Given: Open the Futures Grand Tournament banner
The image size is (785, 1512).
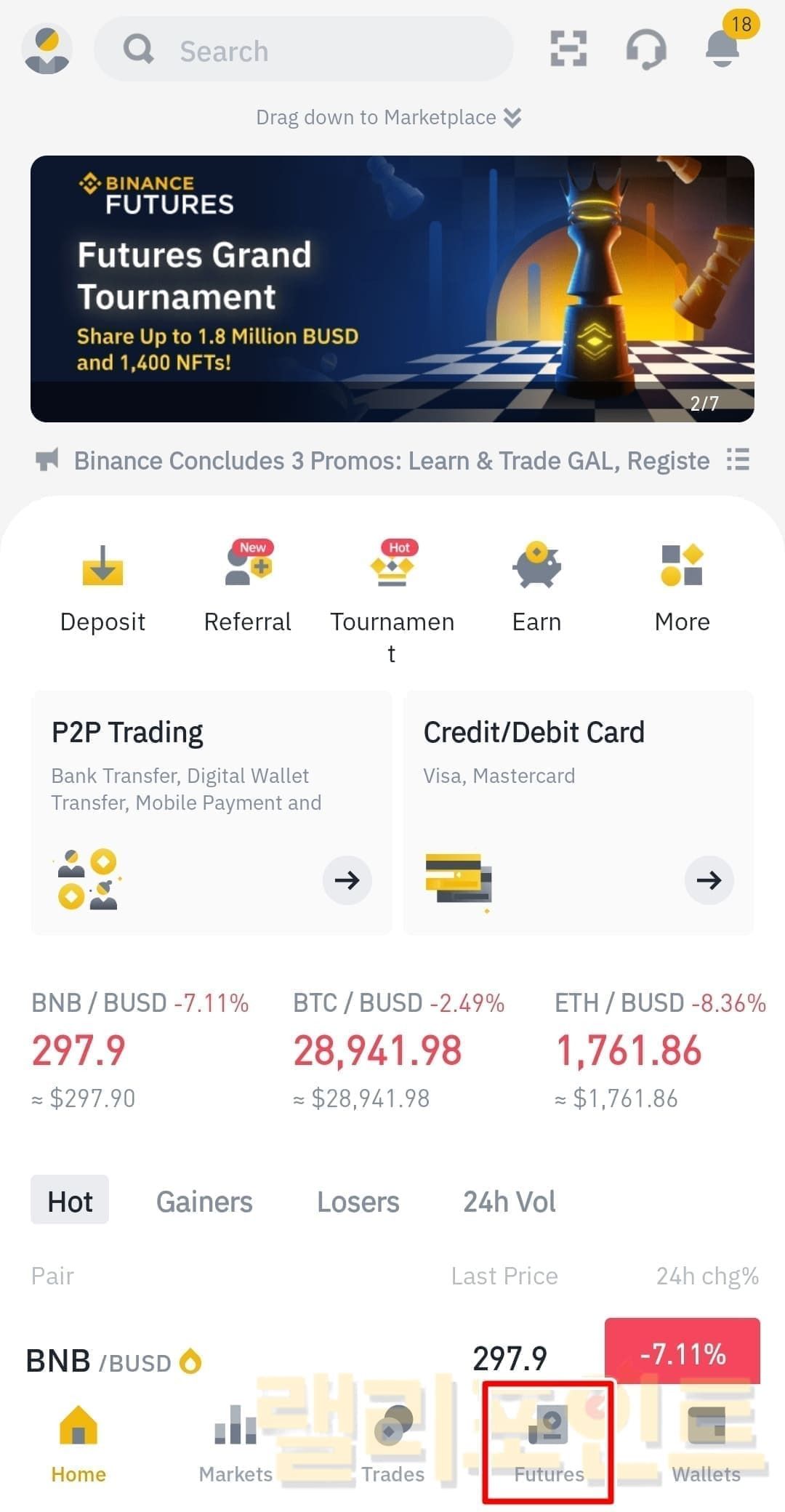Looking at the screenshot, I should 392,289.
